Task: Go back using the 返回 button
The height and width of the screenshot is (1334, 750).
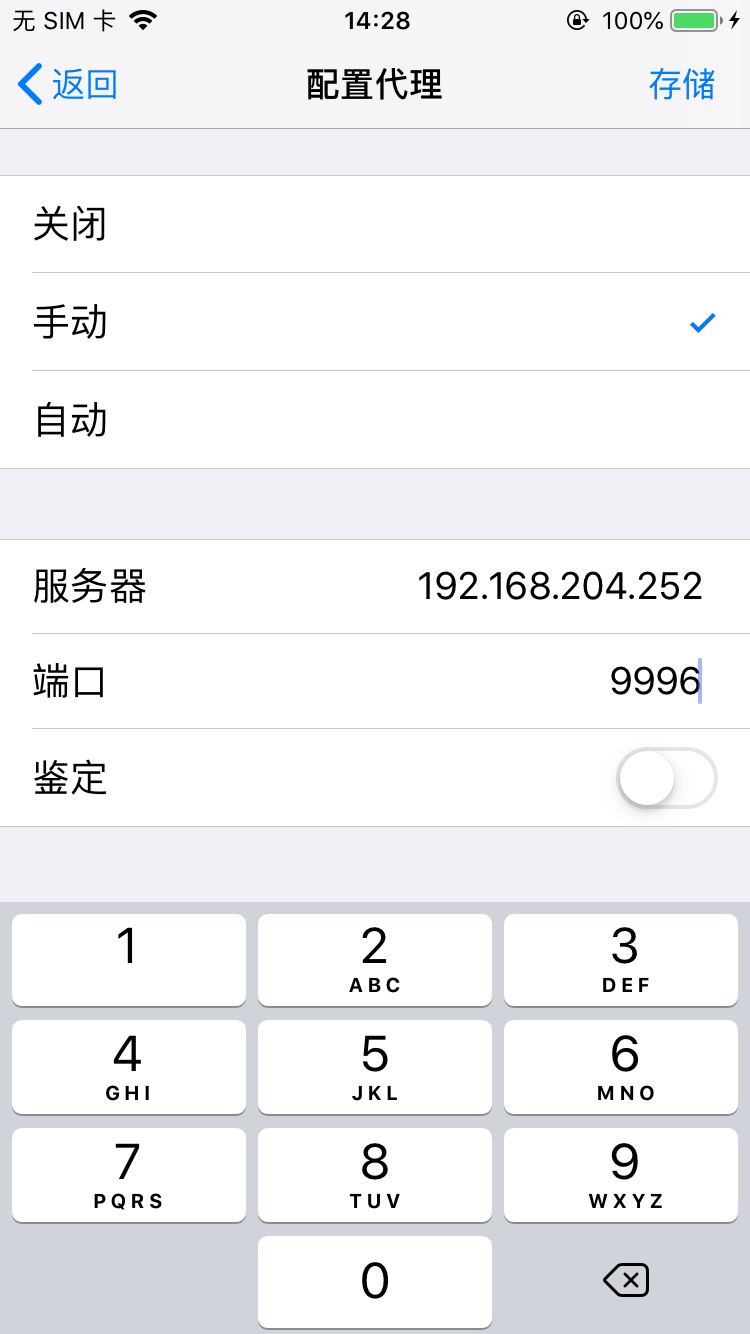Action: [68, 85]
